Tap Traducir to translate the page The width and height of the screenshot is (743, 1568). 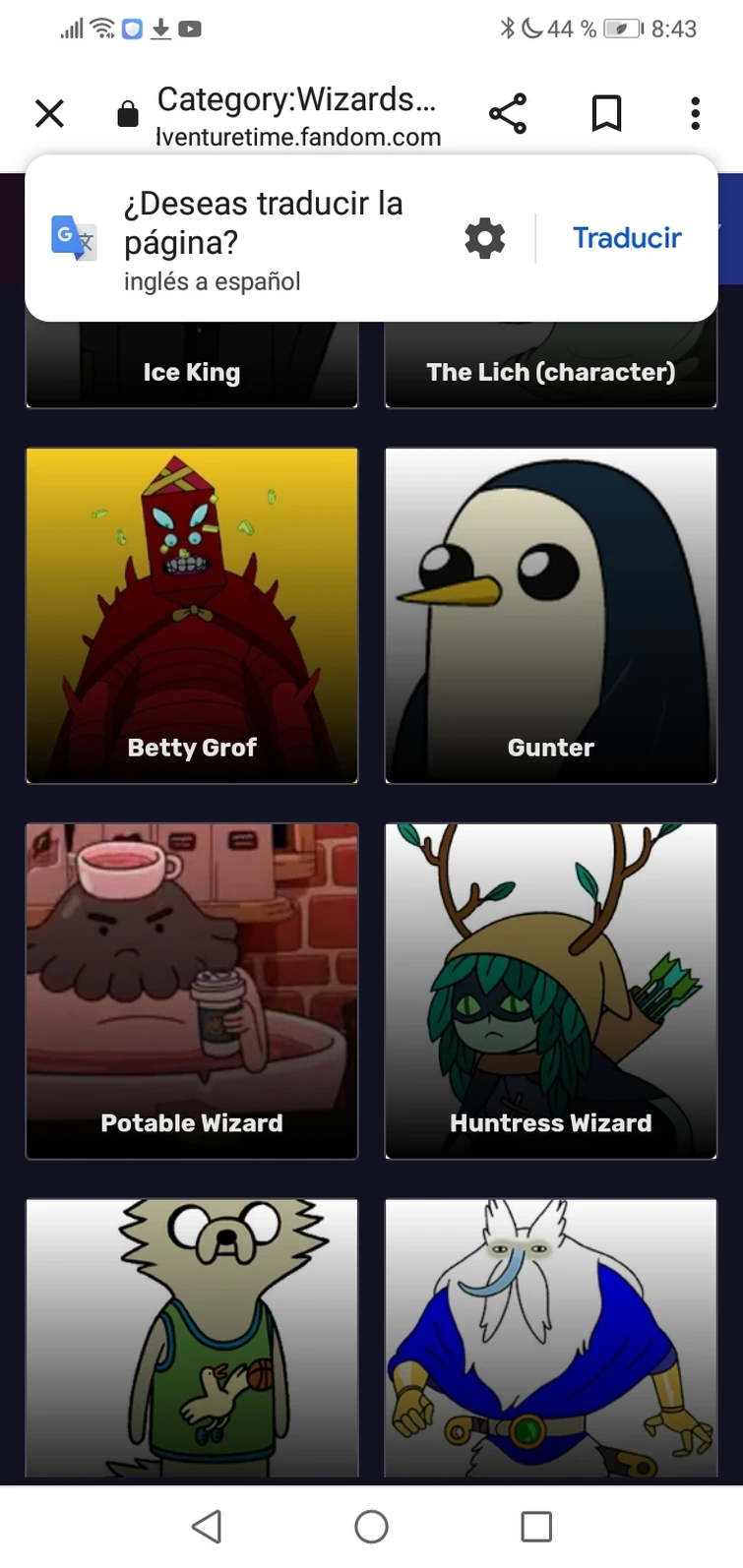click(x=627, y=236)
